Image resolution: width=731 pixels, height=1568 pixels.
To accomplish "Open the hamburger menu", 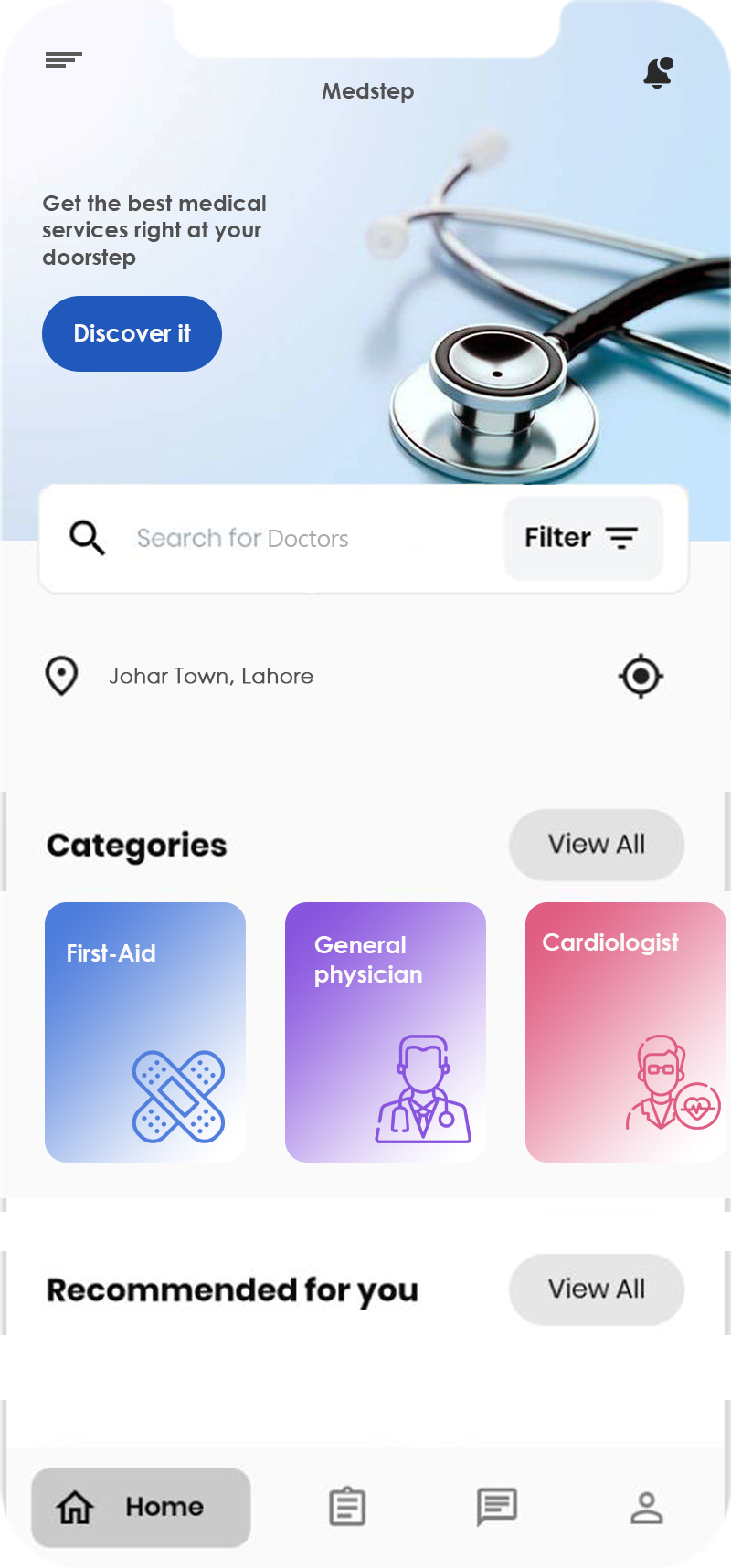I will 64,60.
